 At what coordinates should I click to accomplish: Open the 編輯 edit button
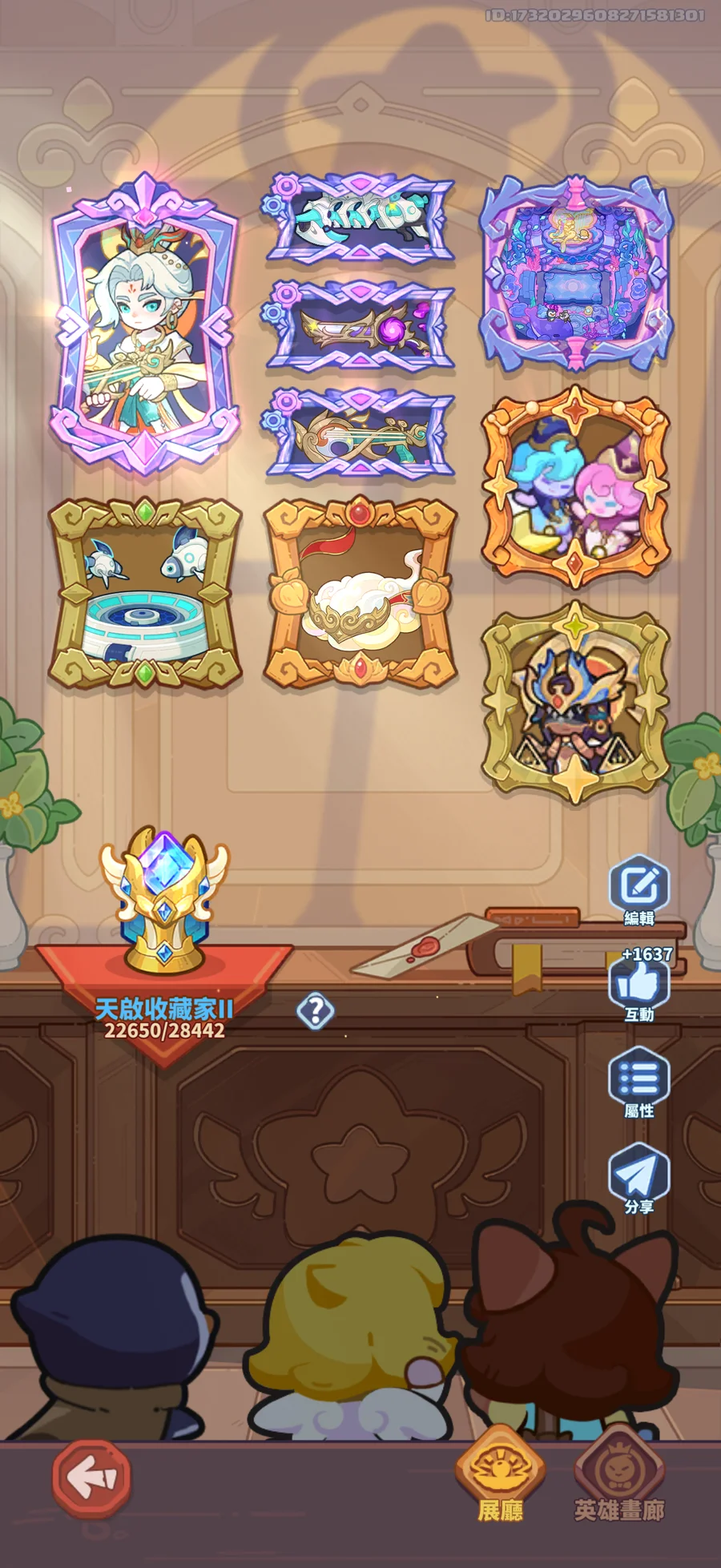(x=639, y=891)
